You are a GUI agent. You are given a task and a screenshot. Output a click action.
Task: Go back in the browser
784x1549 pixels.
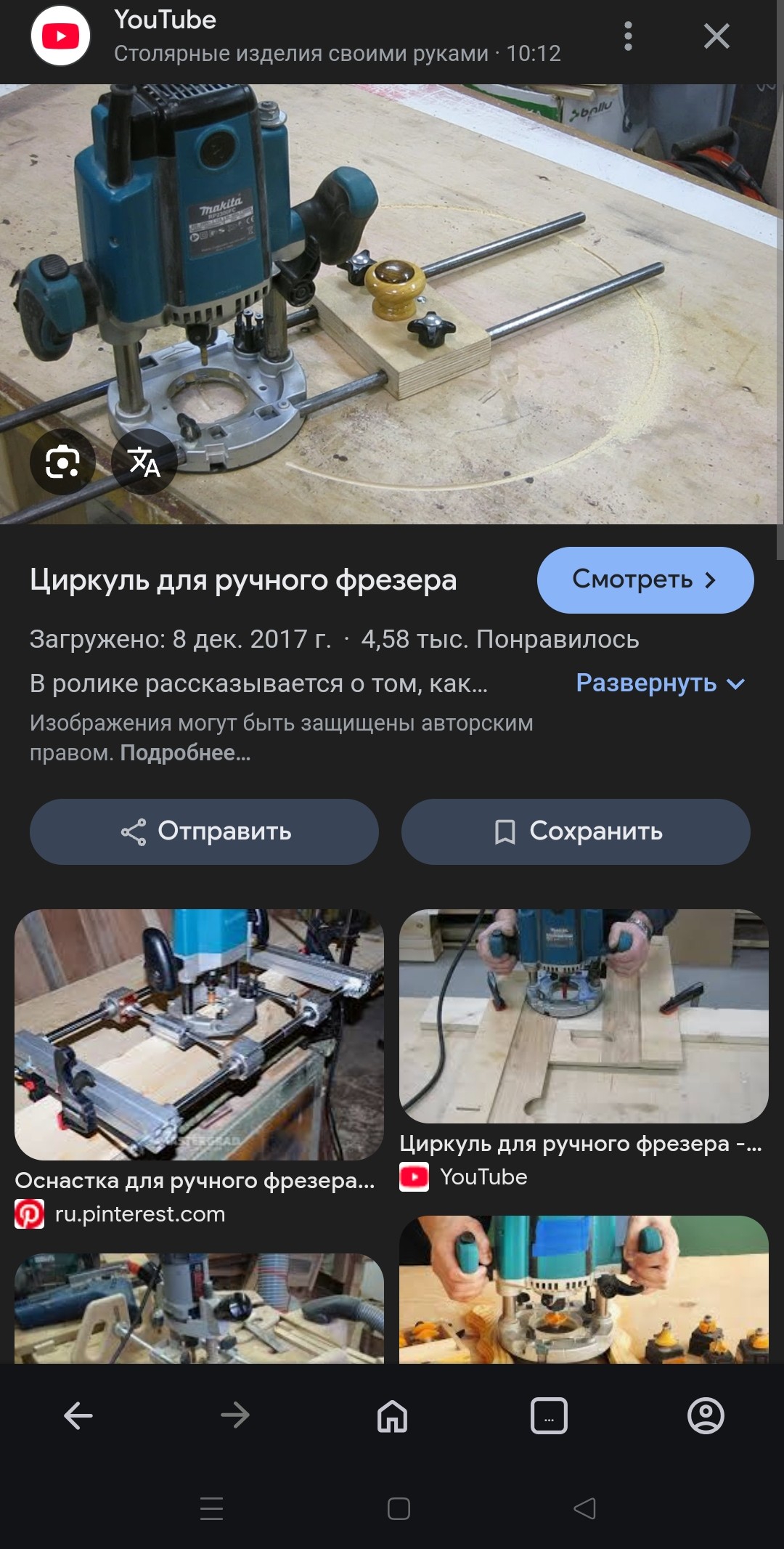[x=78, y=1415]
